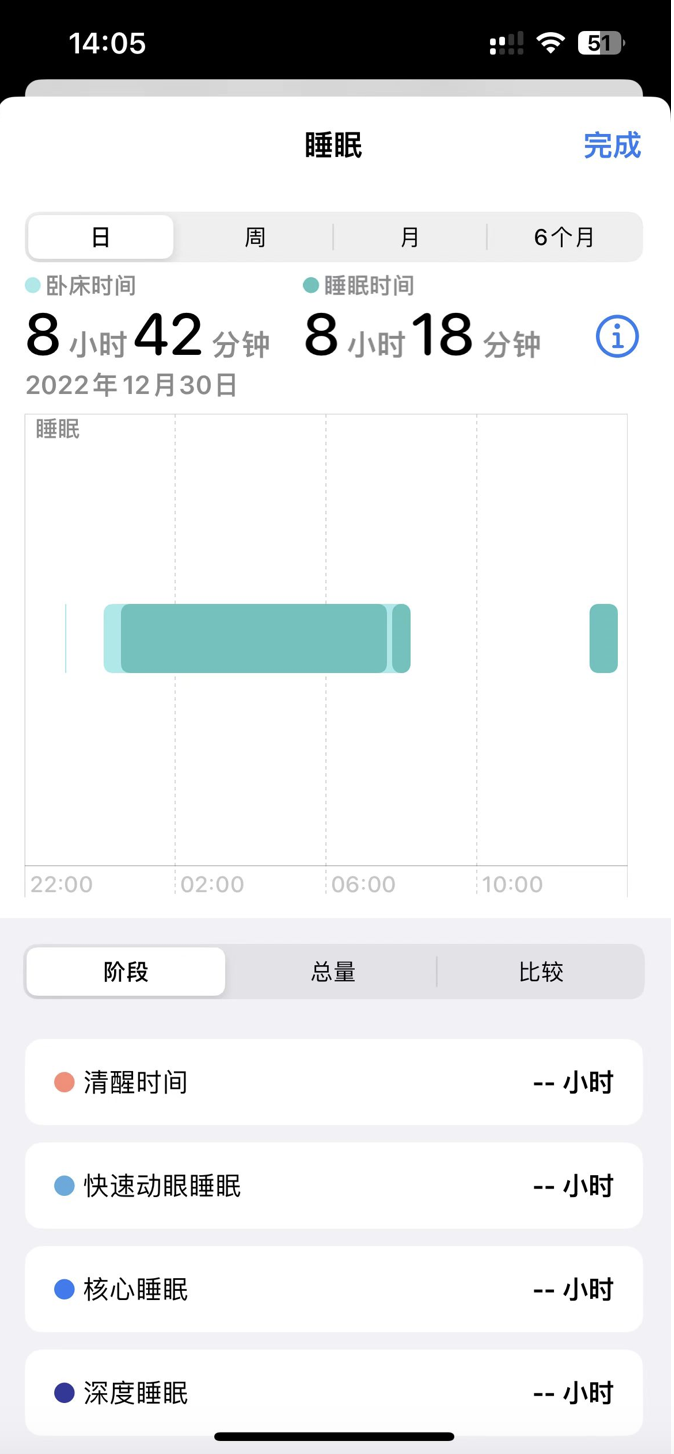Highlight the 快速动眼睡眠 stage
Screen dimensions: 674x1454
pos(334,1186)
